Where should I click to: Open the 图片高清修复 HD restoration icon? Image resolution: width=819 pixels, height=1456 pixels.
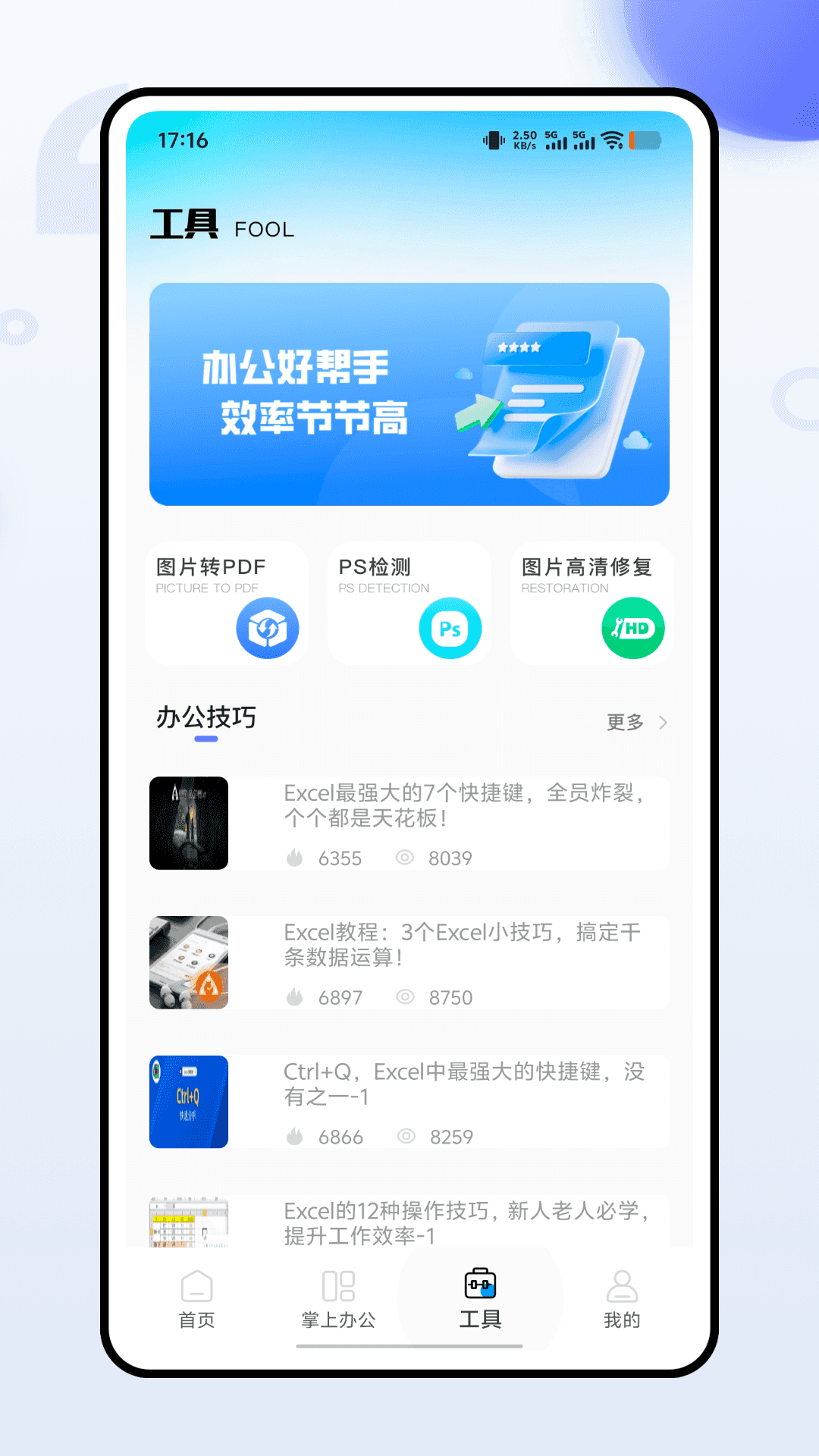point(634,628)
